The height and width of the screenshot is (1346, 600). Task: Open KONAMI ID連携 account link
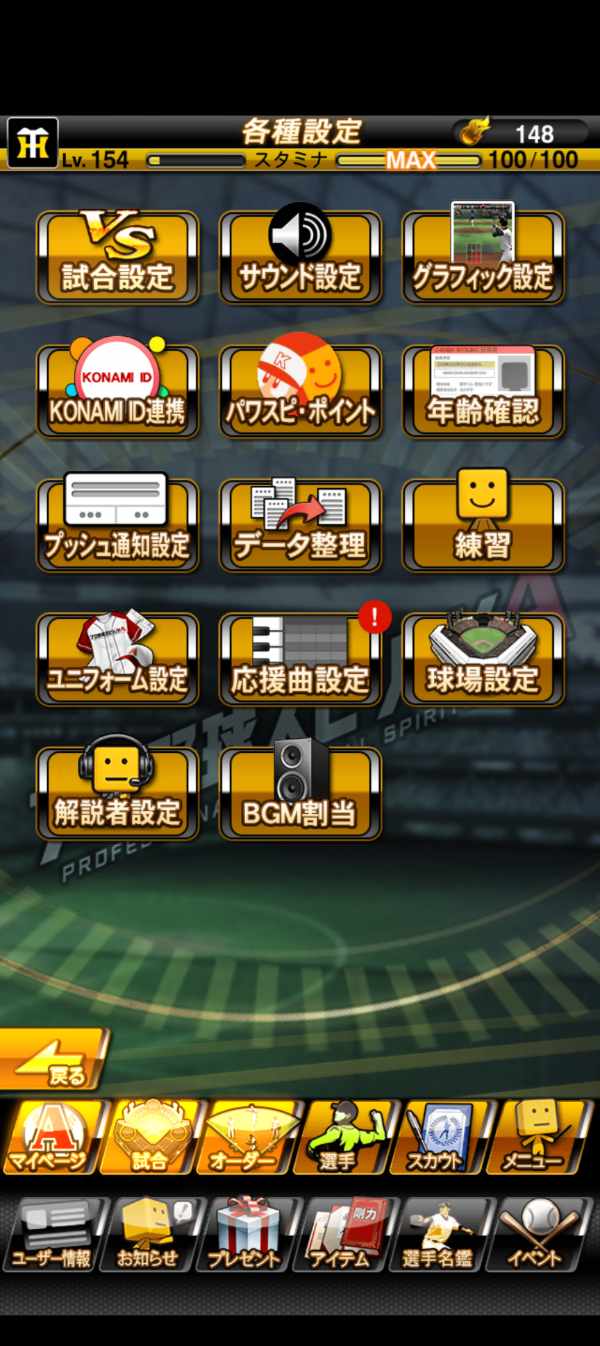pos(118,392)
